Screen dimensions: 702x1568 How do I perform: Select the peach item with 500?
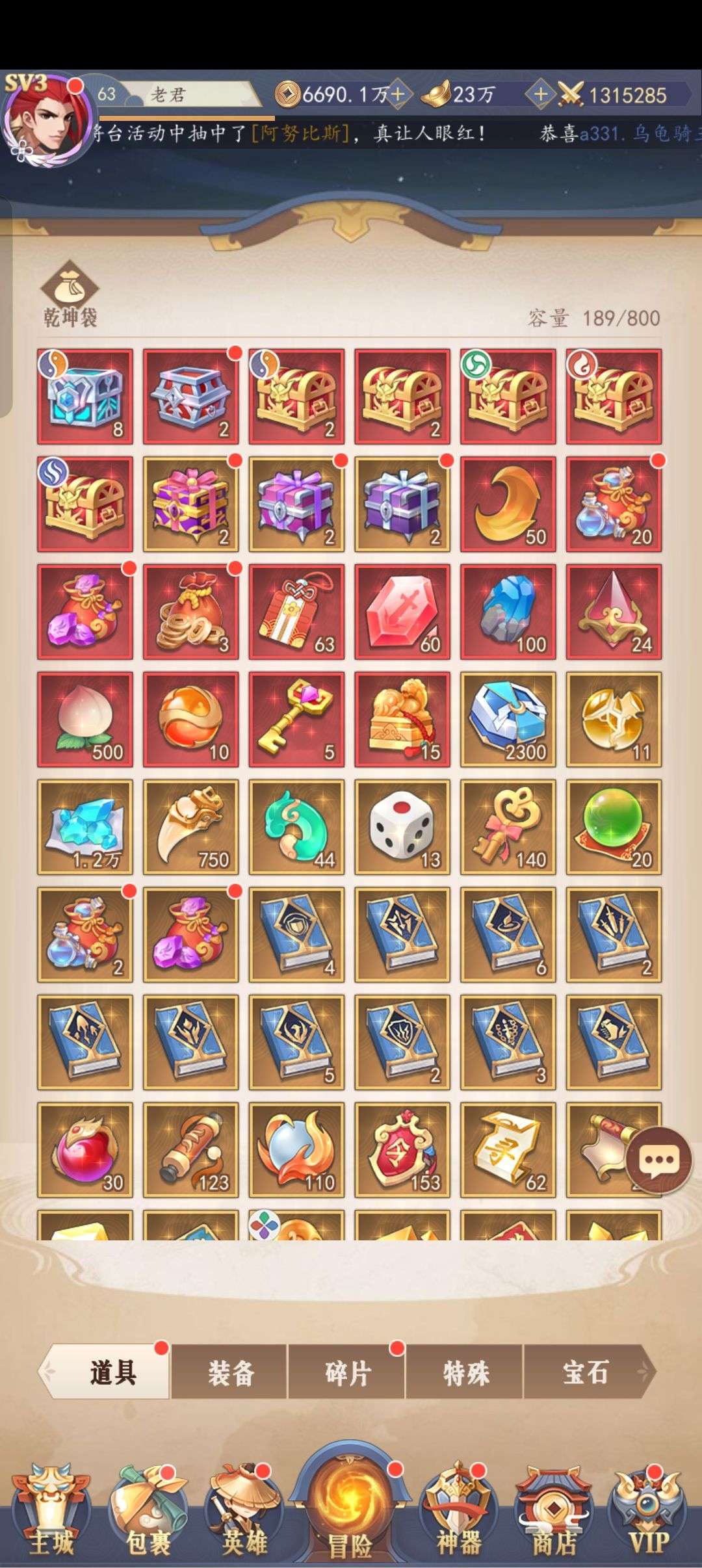[x=85, y=720]
